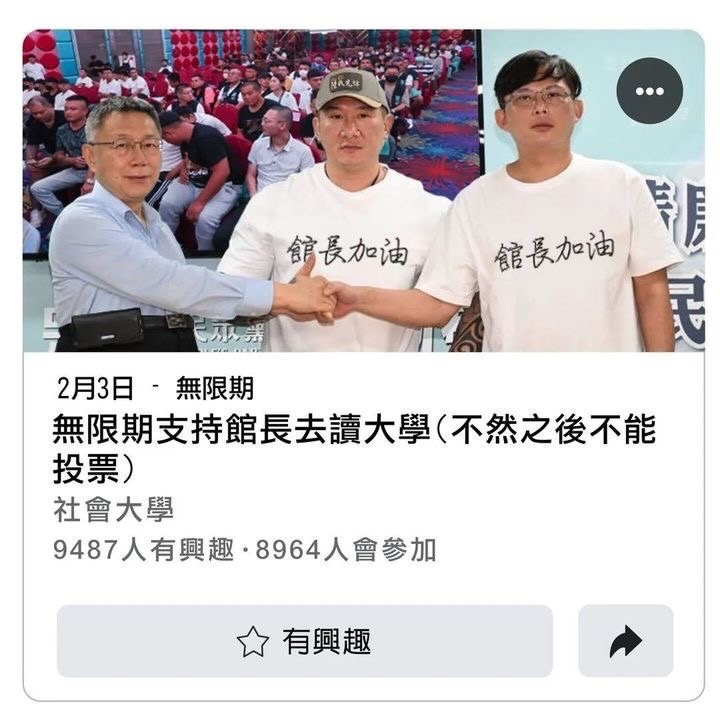
Task: Open the three-dot overflow menu
Action: pyautogui.click(x=649, y=91)
